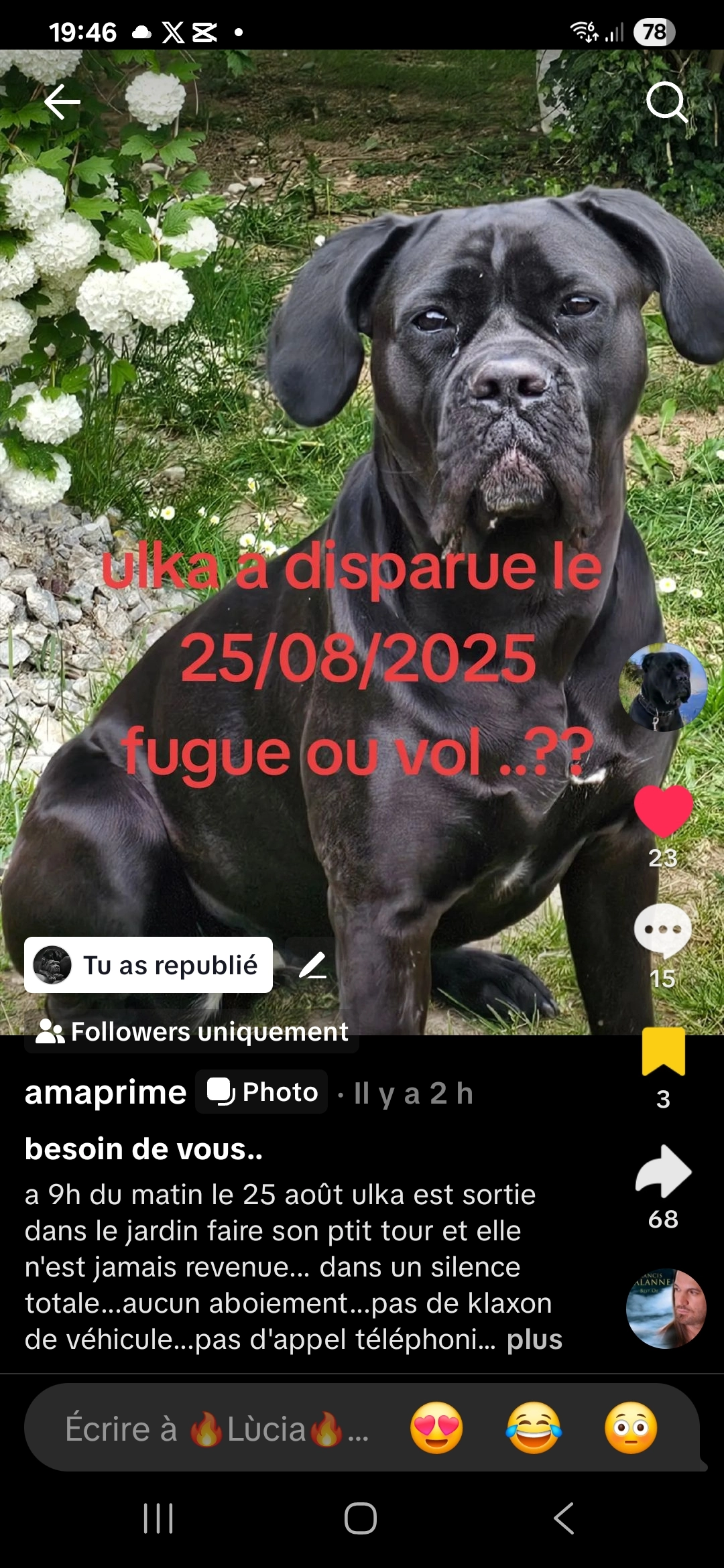The height and width of the screenshot is (1568, 724).
Task: Share this post with the arrow
Action: (x=663, y=1171)
